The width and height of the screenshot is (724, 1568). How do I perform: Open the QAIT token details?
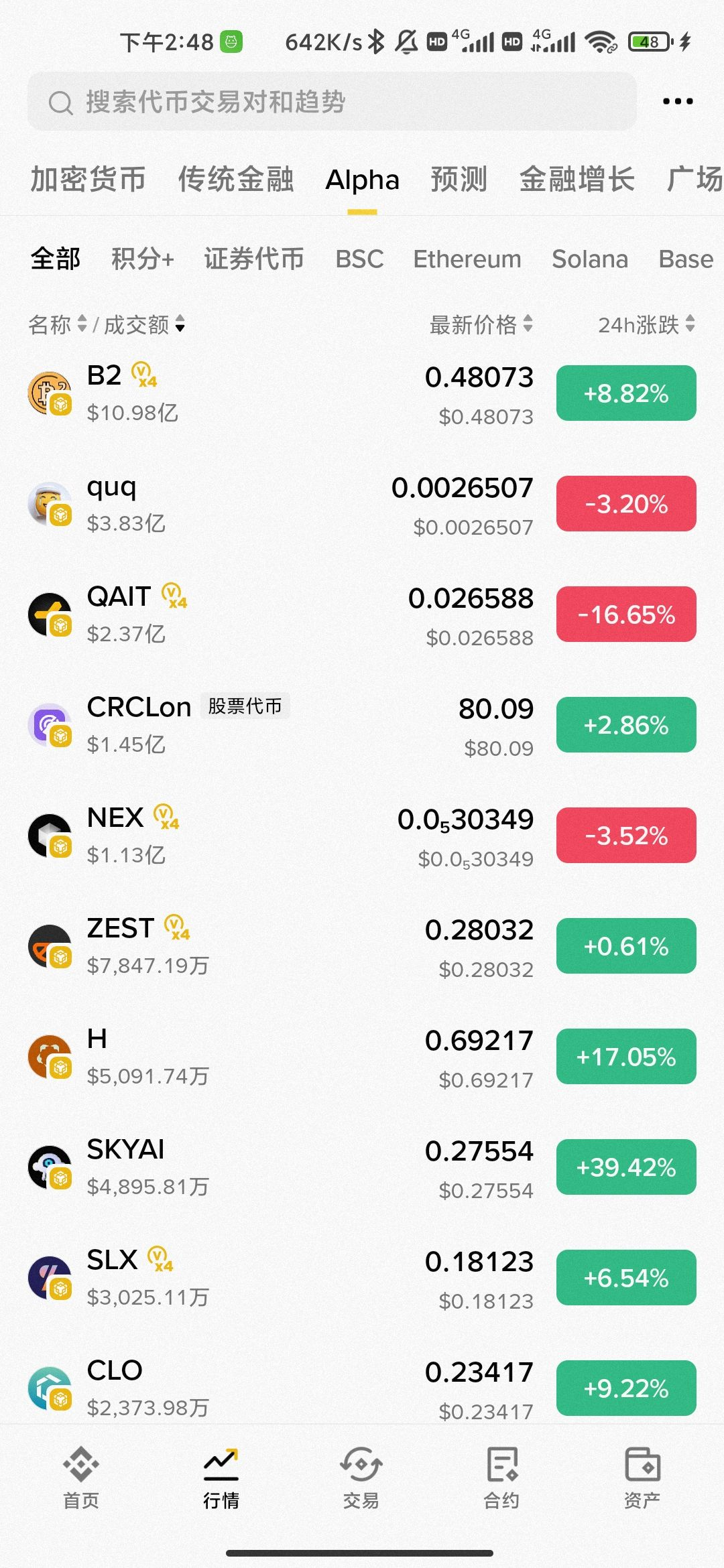pyautogui.click(x=362, y=615)
